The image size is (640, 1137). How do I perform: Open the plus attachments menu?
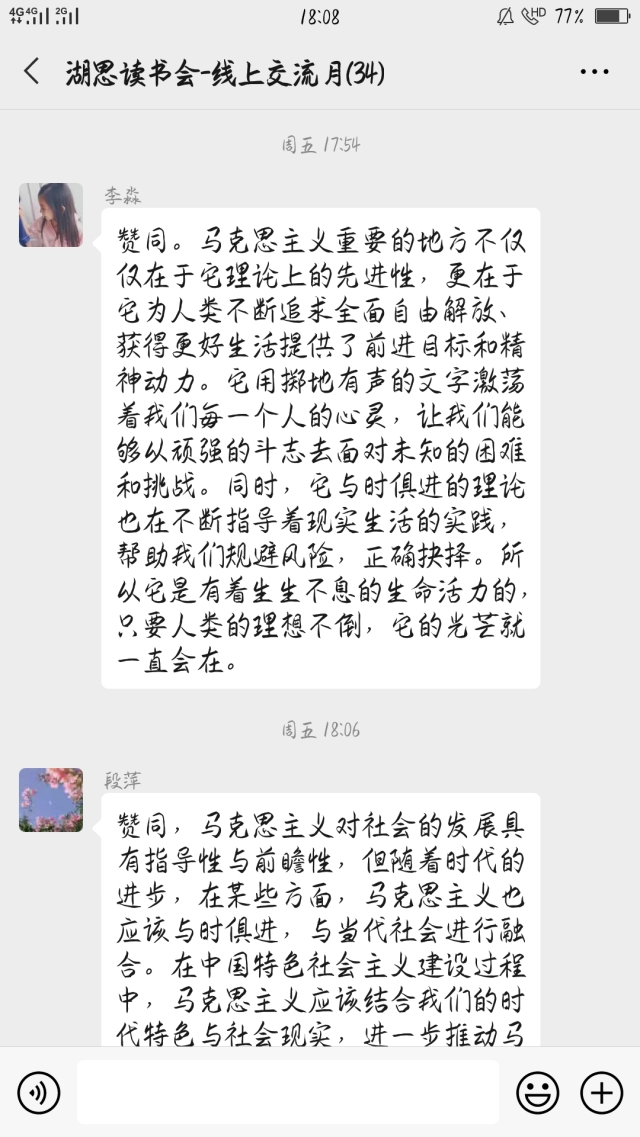click(x=601, y=1092)
